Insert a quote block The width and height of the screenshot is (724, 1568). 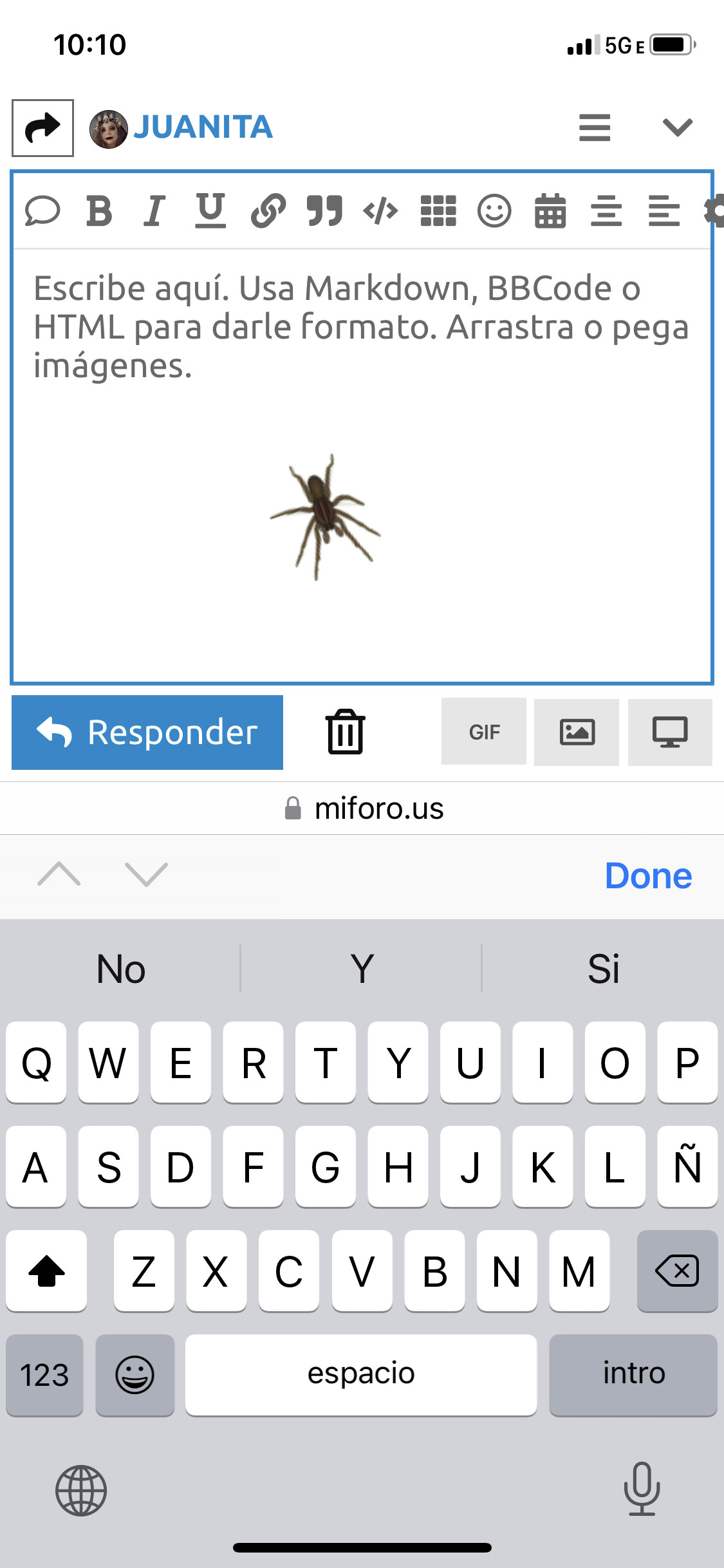coord(324,211)
